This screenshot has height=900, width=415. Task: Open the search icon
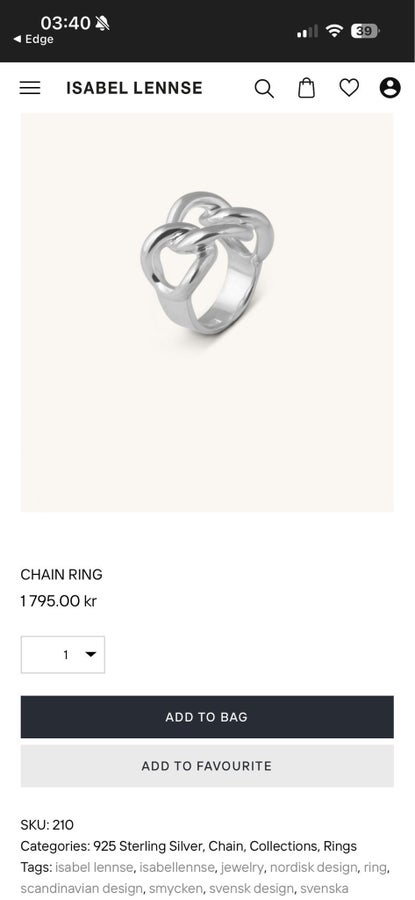(x=264, y=88)
